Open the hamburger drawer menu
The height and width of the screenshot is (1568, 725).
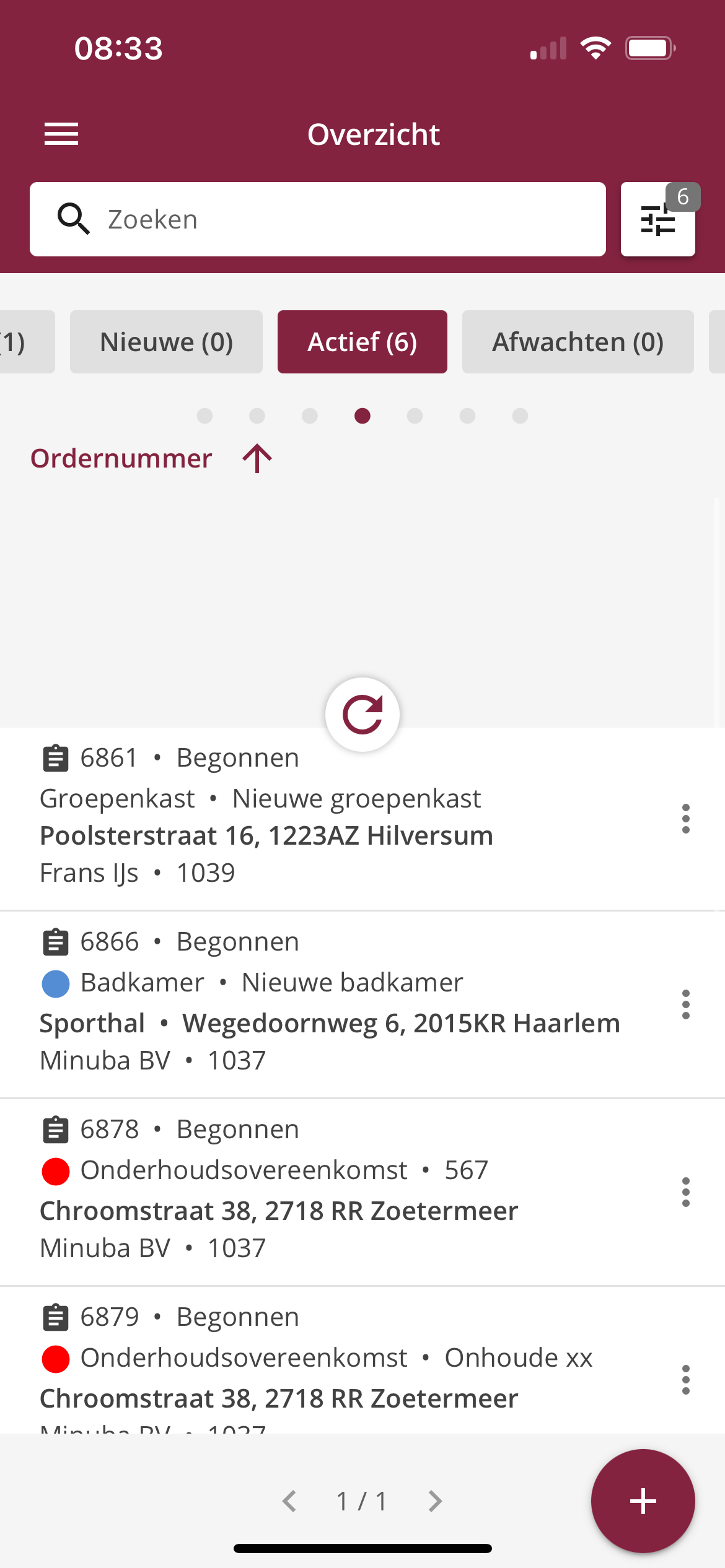61,134
